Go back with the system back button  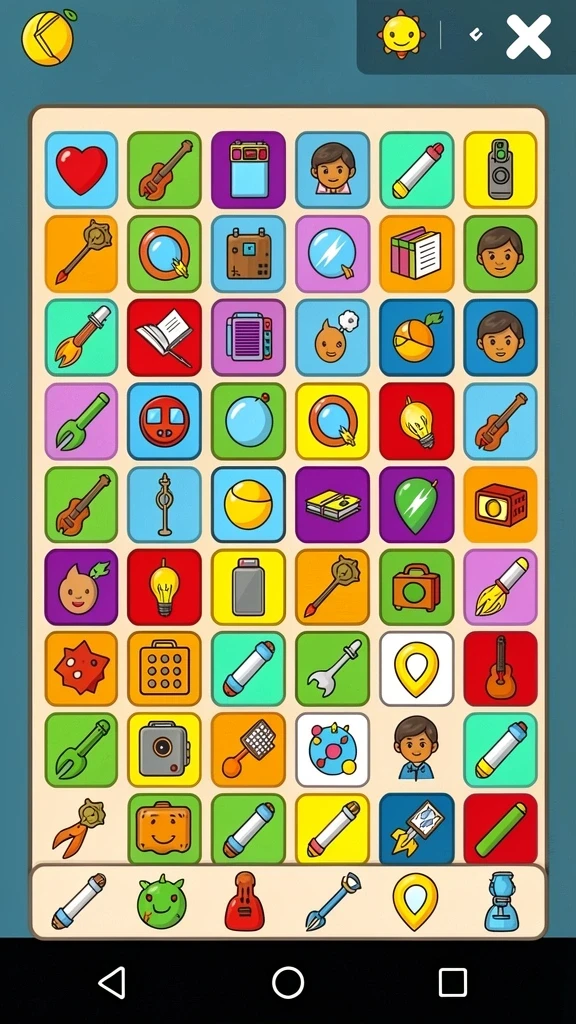112,982
